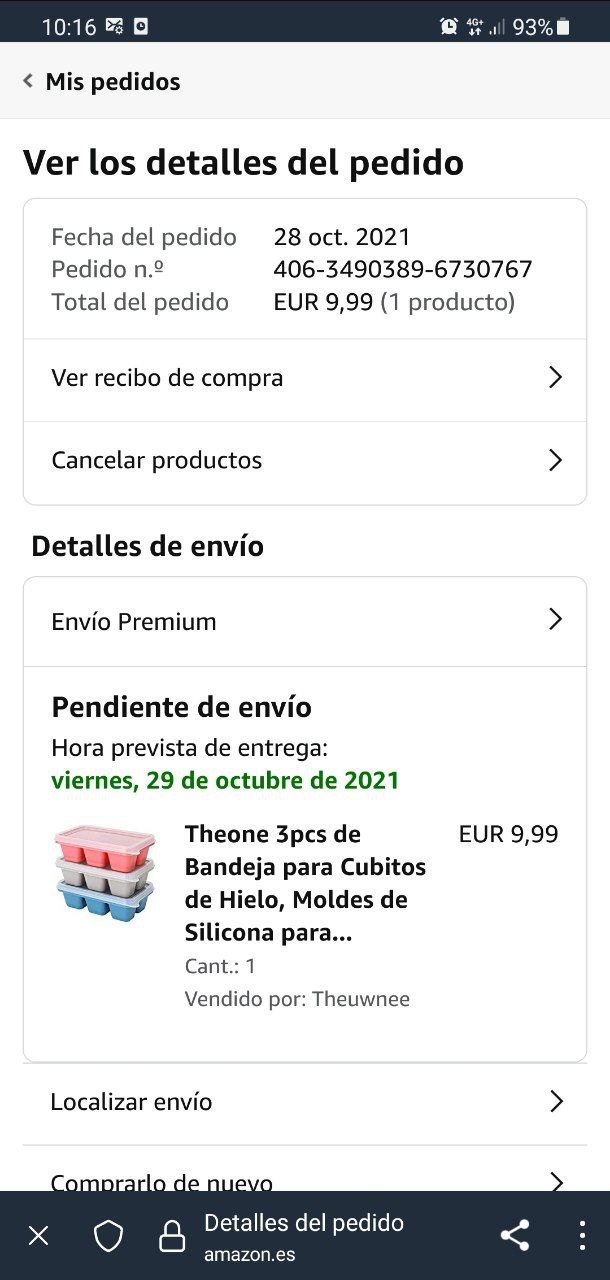This screenshot has height=1280, width=610.
Task: Close the browser tab with X
Action: pos(39,1236)
